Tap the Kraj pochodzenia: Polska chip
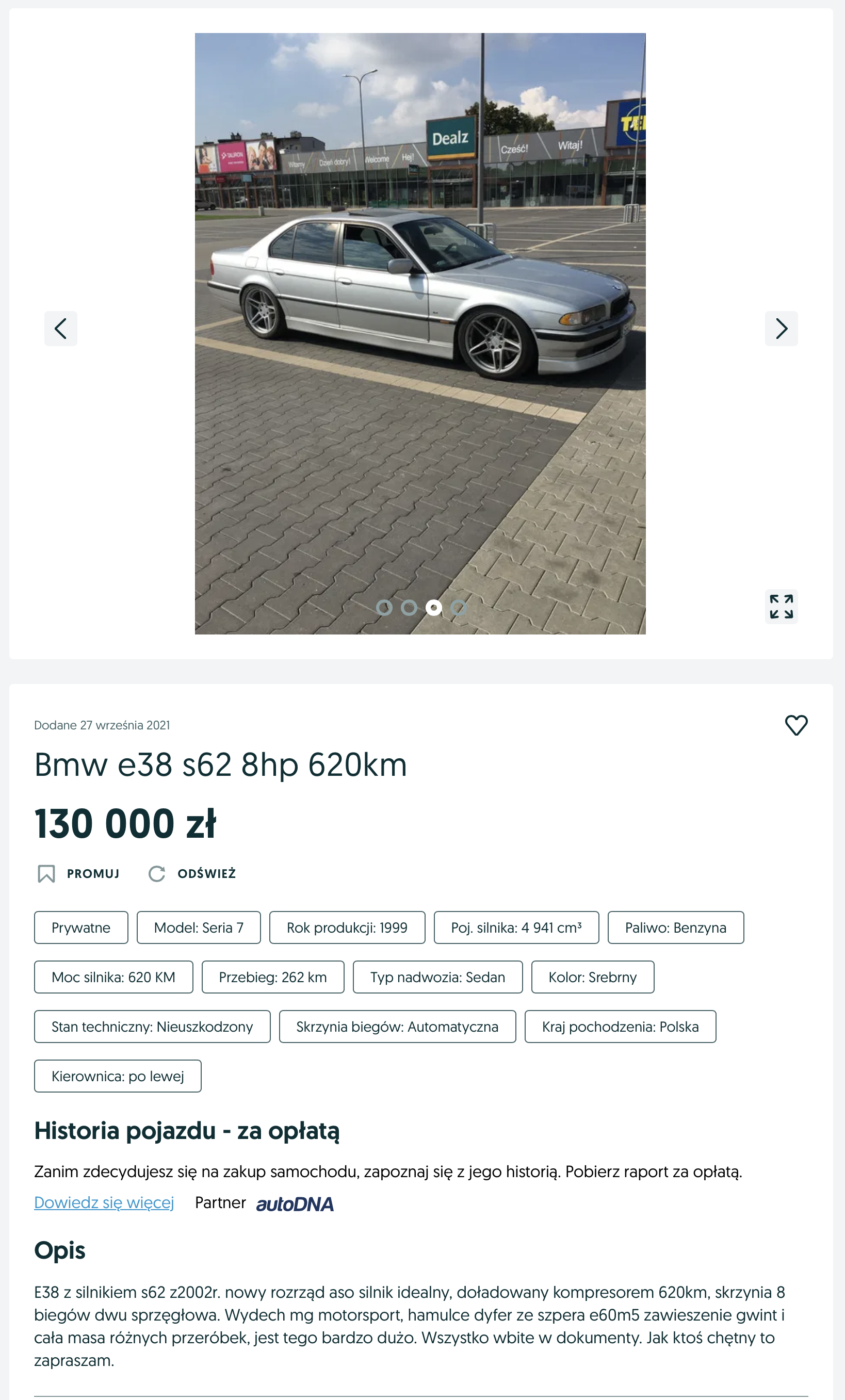 click(x=620, y=1026)
